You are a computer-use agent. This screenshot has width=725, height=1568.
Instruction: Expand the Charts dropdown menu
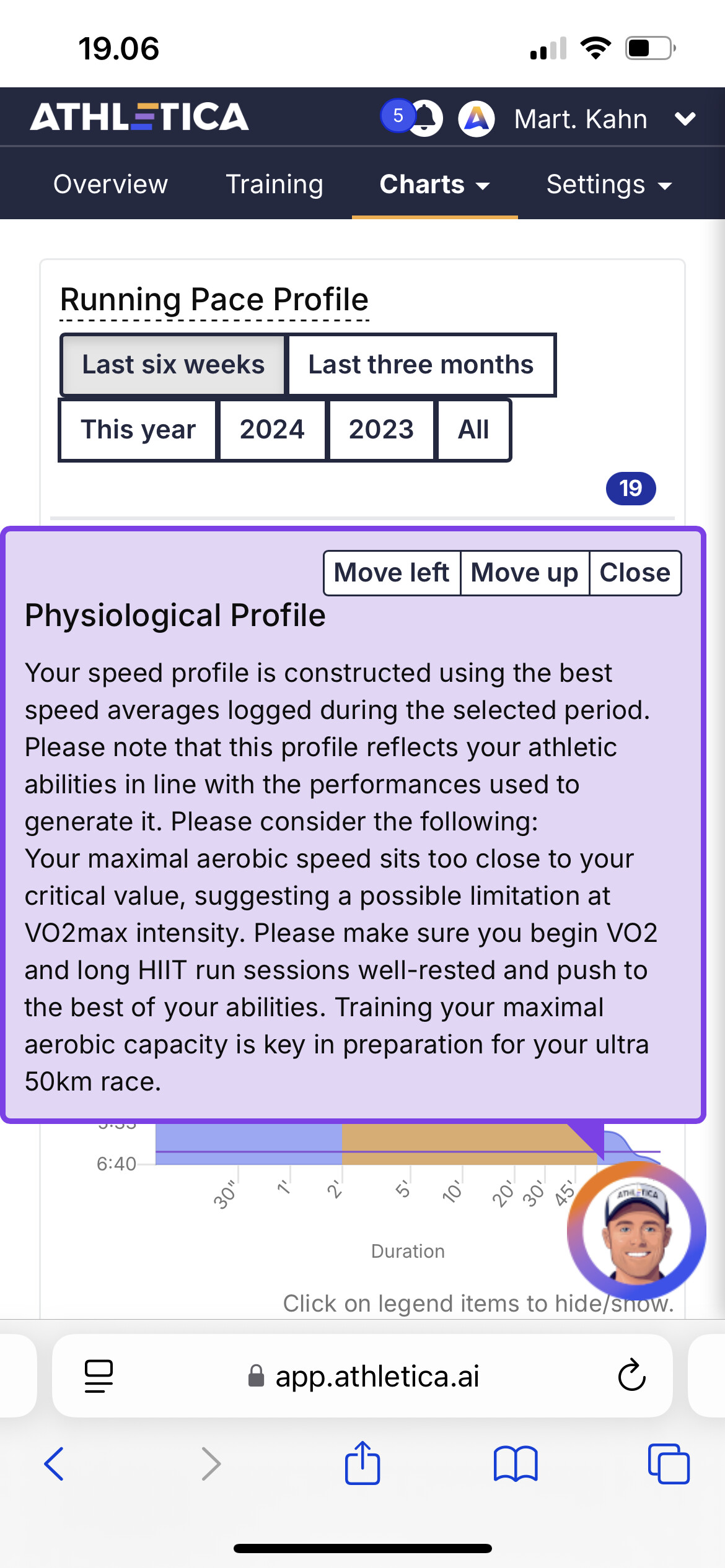(x=434, y=184)
